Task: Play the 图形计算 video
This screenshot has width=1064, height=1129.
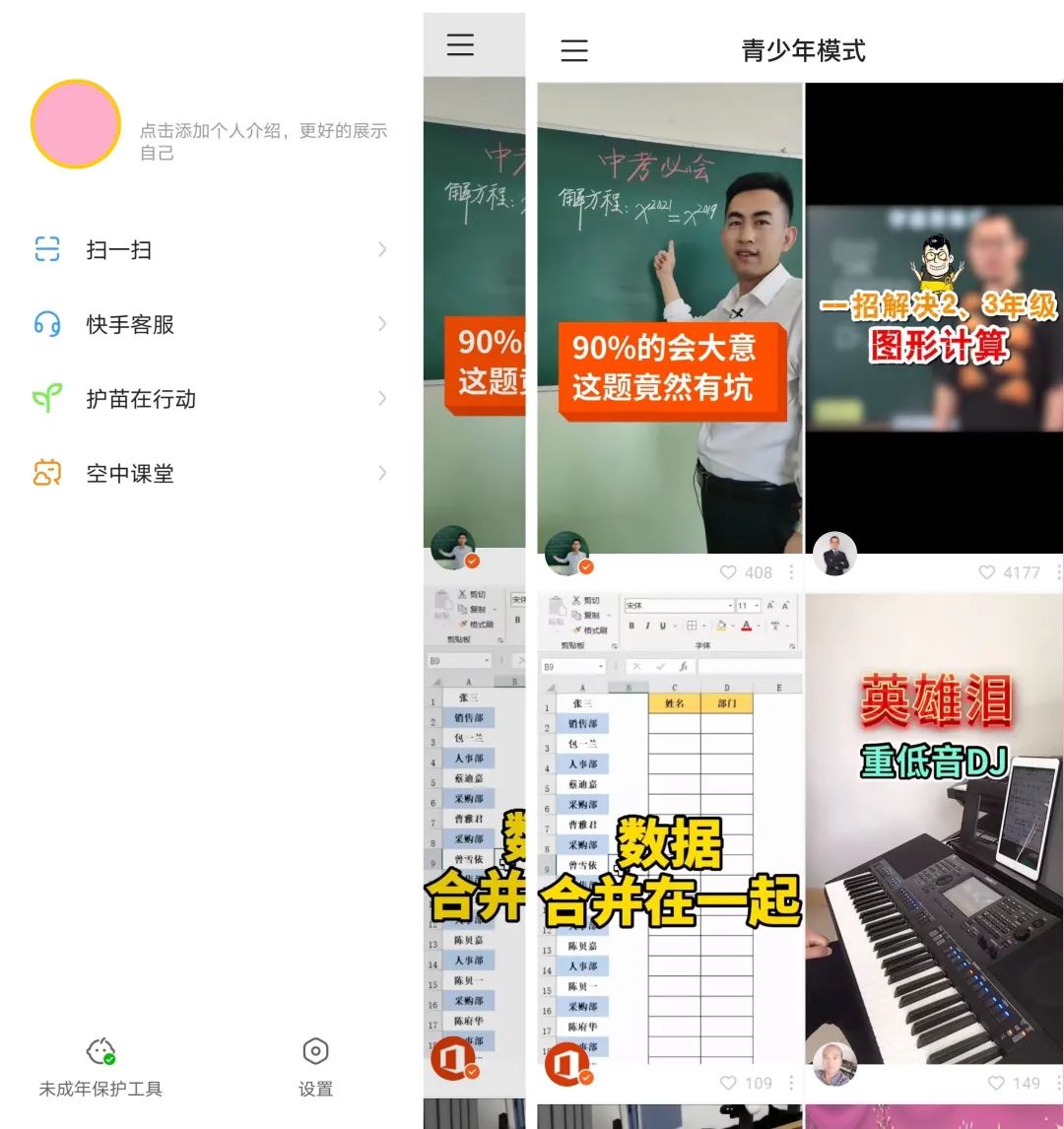Action: [934, 315]
